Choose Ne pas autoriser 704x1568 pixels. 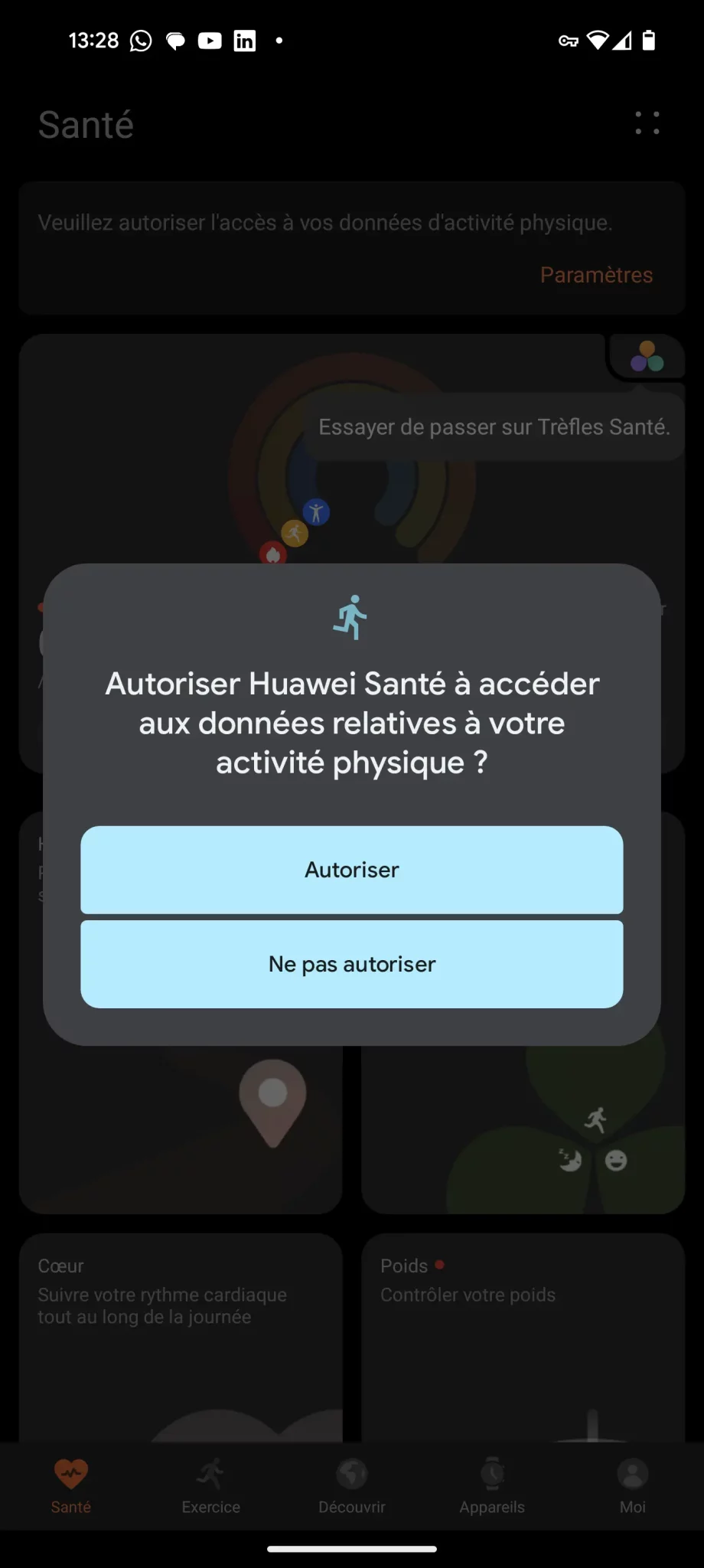tap(351, 964)
